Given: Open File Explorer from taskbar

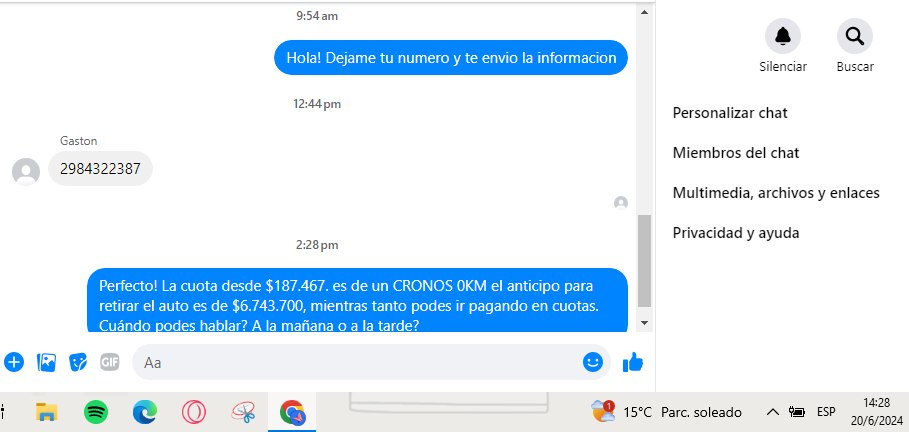Looking at the screenshot, I should pos(46,411).
